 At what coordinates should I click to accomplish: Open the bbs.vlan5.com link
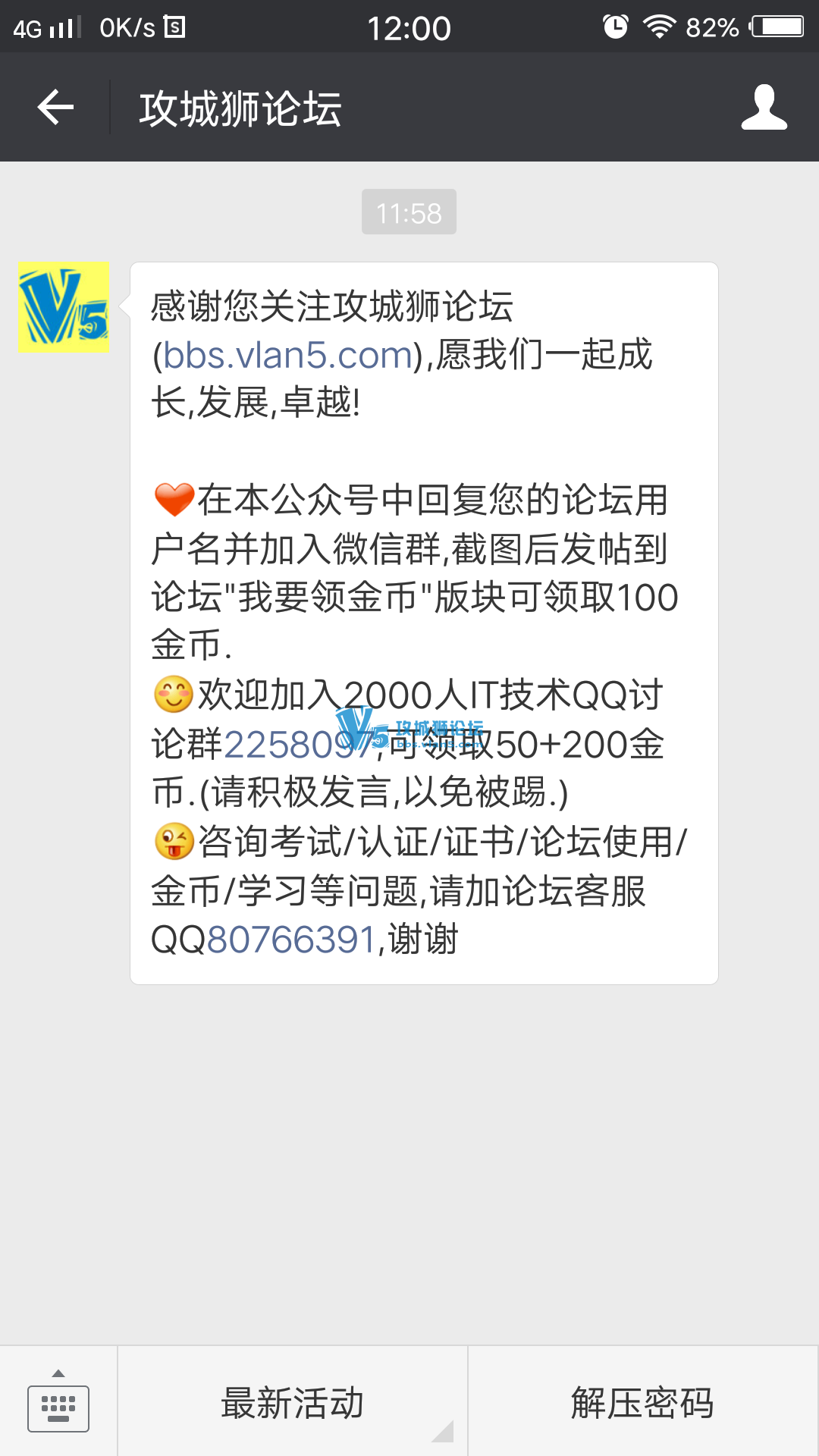(x=287, y=355)
